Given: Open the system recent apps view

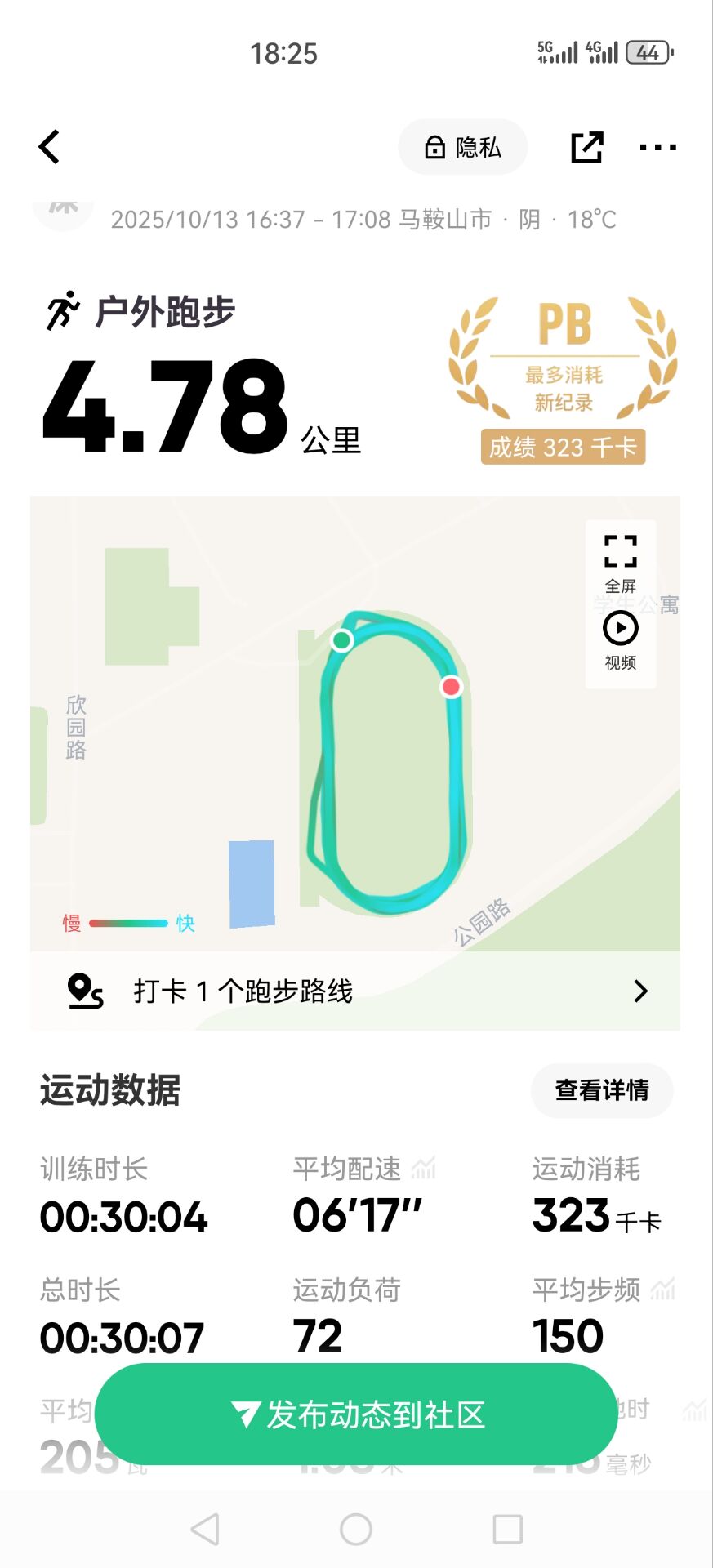Looking at the screenshot, I should [508, 1530].
